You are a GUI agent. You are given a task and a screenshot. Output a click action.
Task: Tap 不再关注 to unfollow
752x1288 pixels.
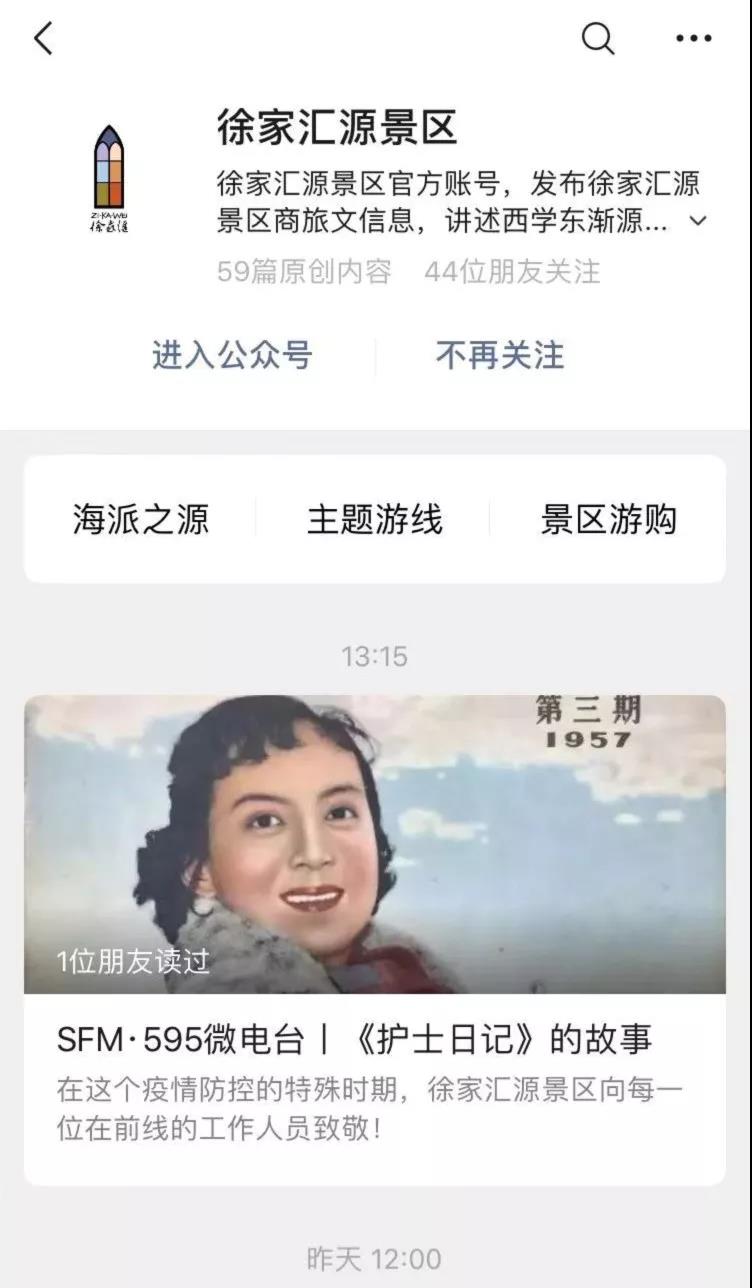[x=499, y=355]
